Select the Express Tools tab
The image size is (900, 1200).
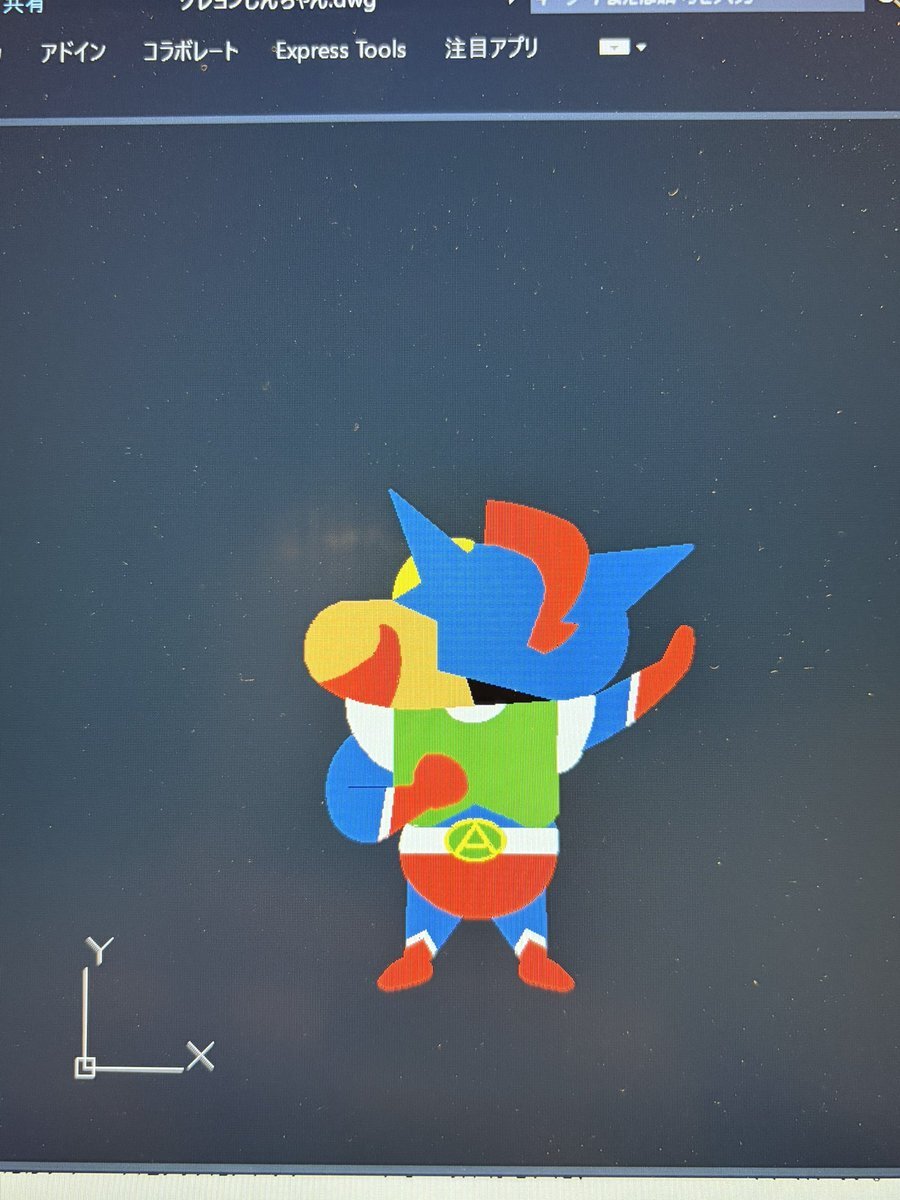pyautogui.click(x=341, y=50)
